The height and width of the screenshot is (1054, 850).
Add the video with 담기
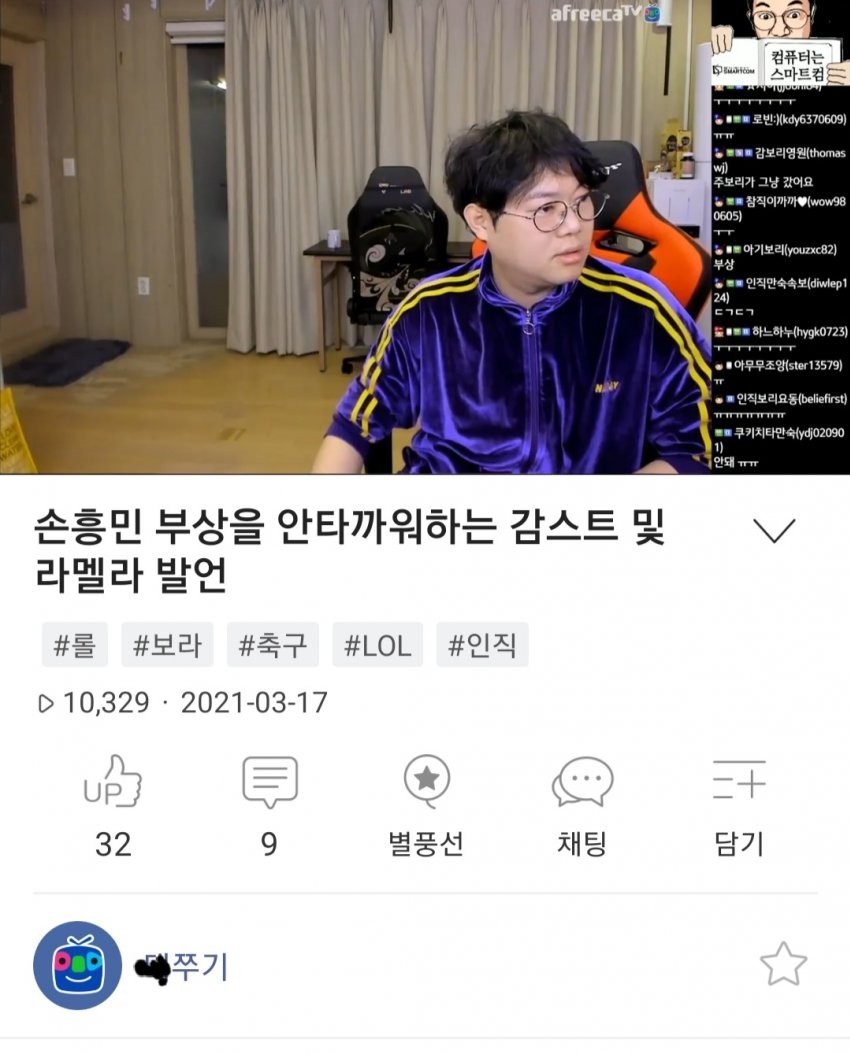point(739,783)
